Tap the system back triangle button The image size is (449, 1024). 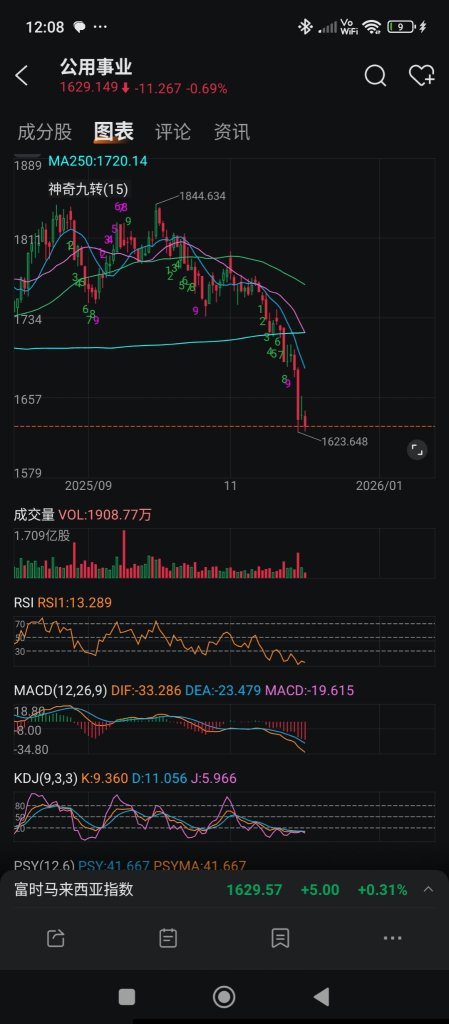[321, 997]
